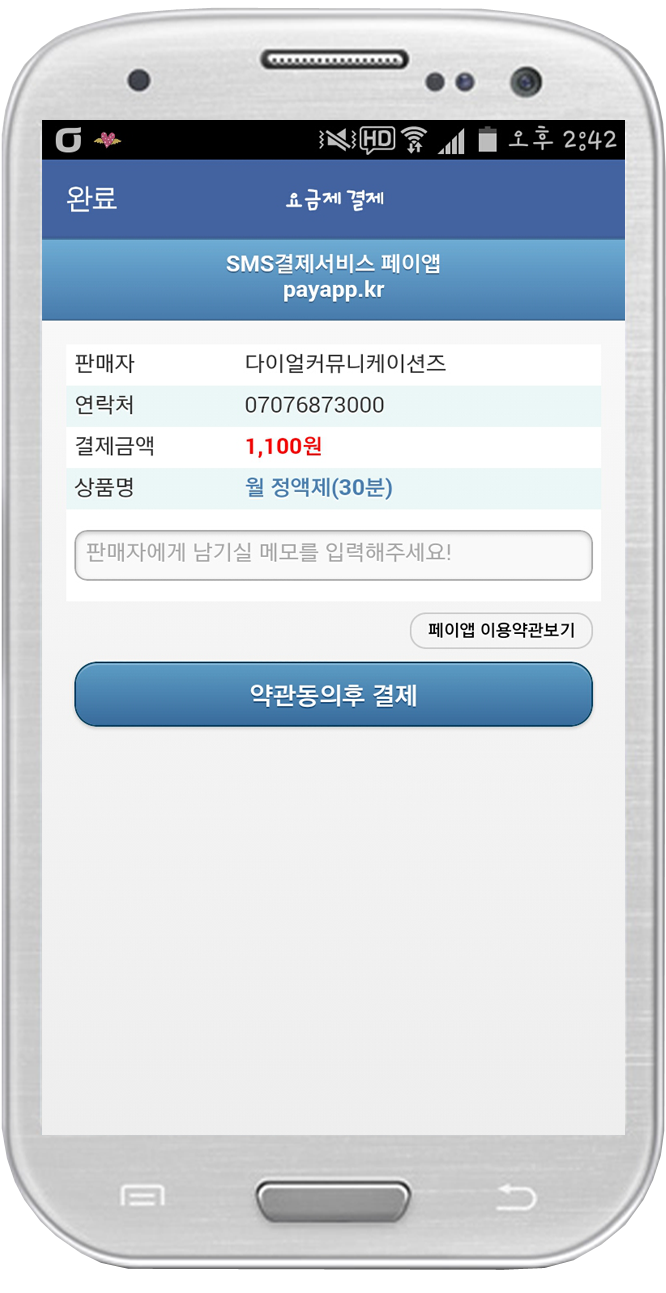Tap 완료 in the top bar
666x1293 pixels.
(92, 198)
